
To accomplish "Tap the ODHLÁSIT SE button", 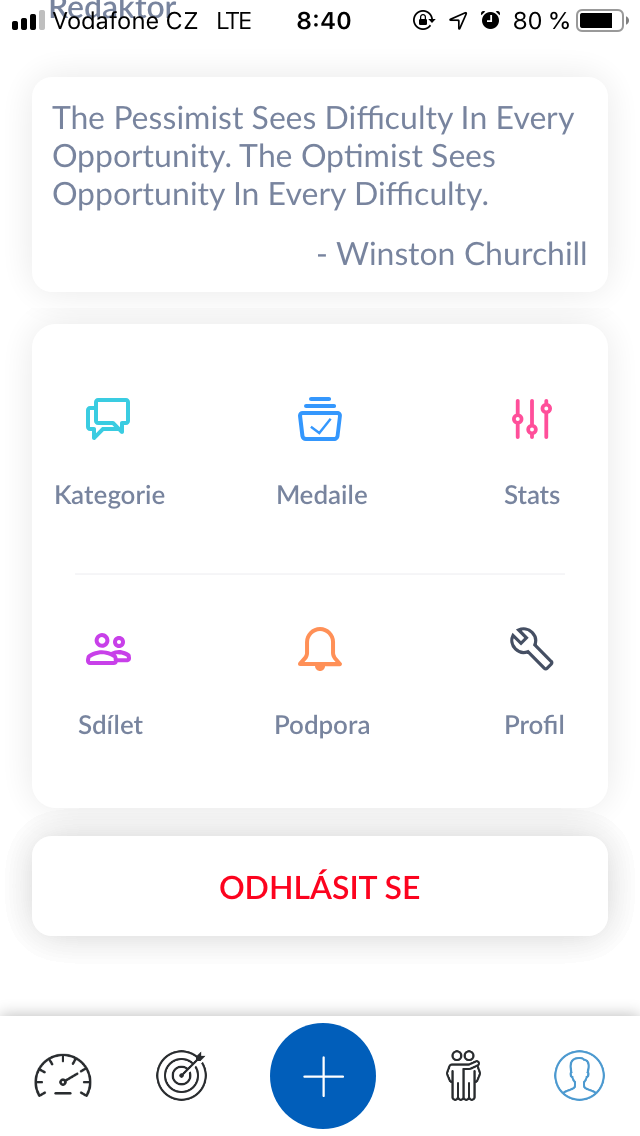I will coord(320,887).
